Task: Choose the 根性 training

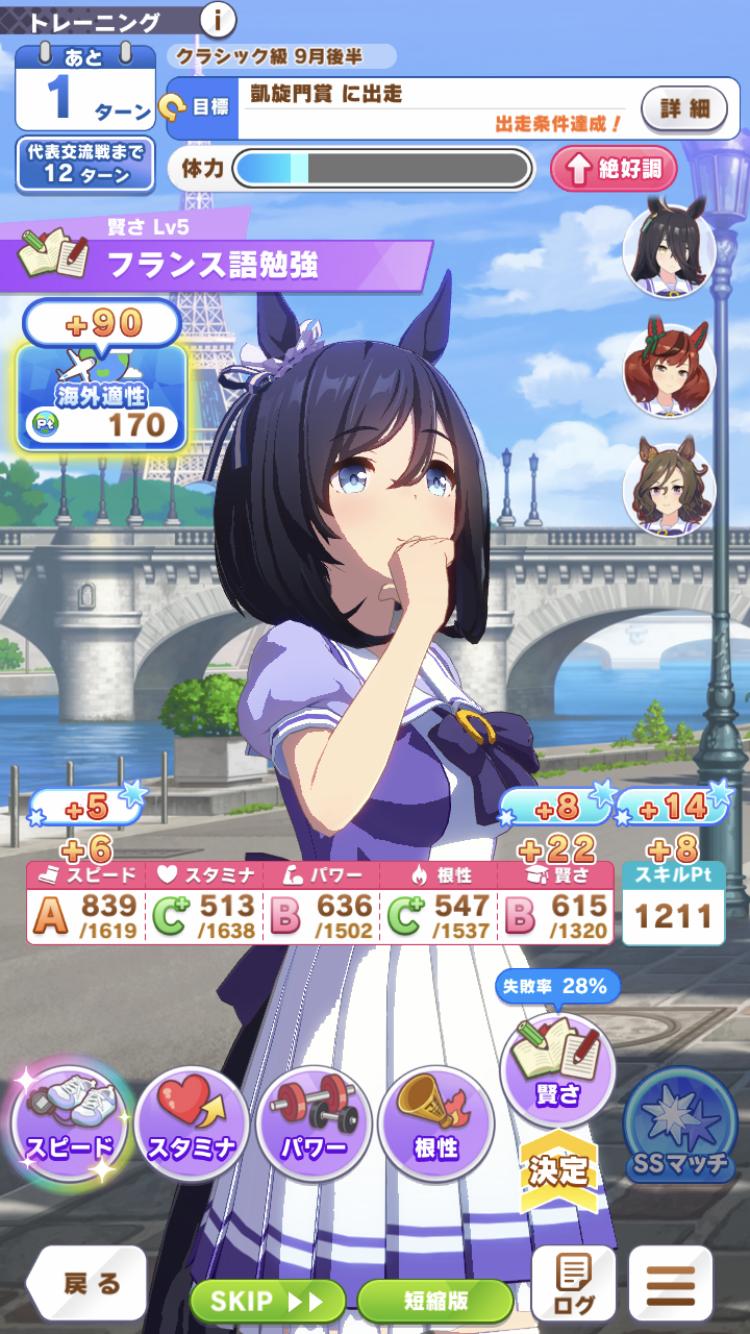Action: [x=436, y=1123]
